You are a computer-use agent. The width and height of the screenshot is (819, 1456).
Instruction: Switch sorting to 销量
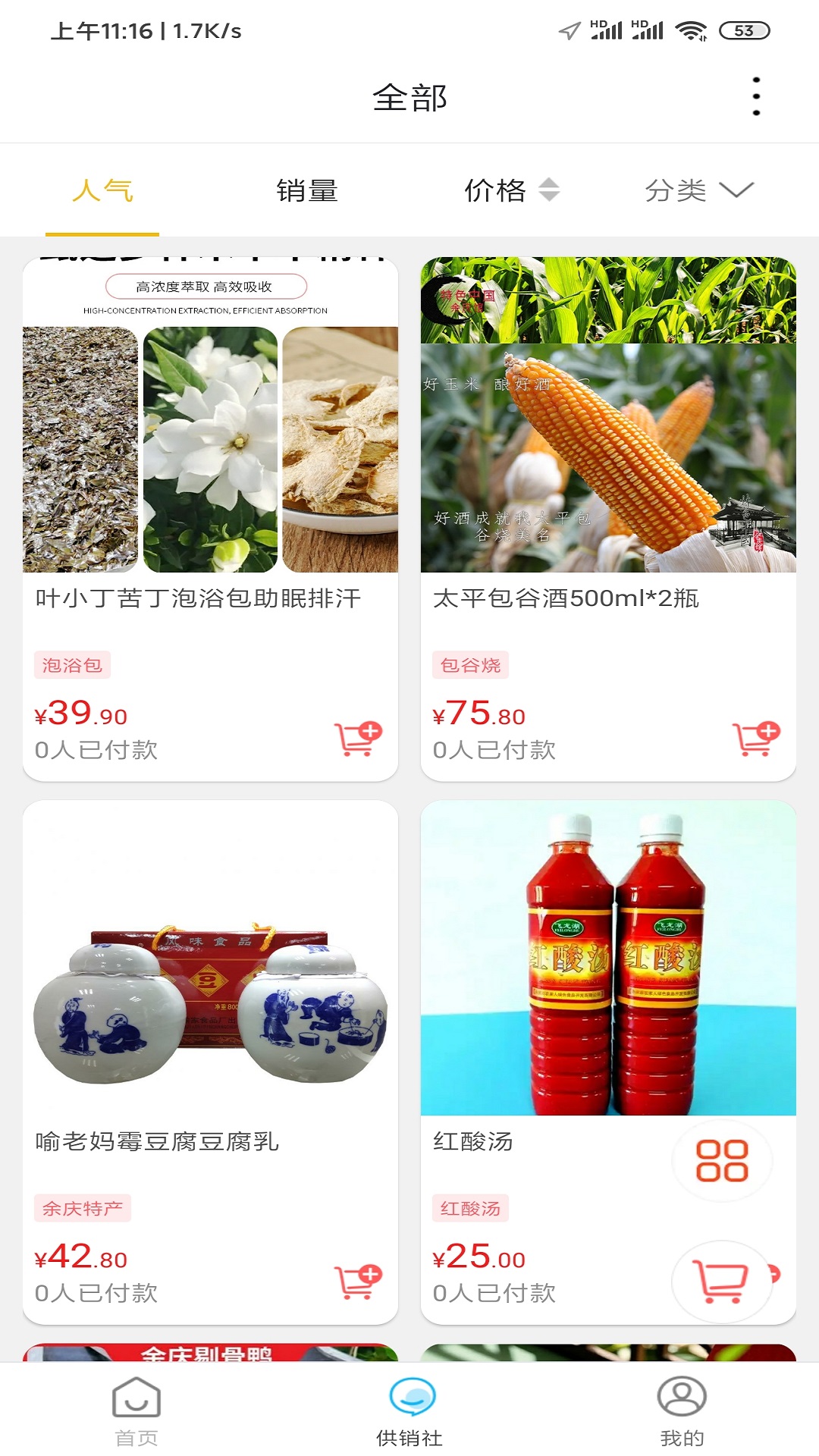(307, 190)
